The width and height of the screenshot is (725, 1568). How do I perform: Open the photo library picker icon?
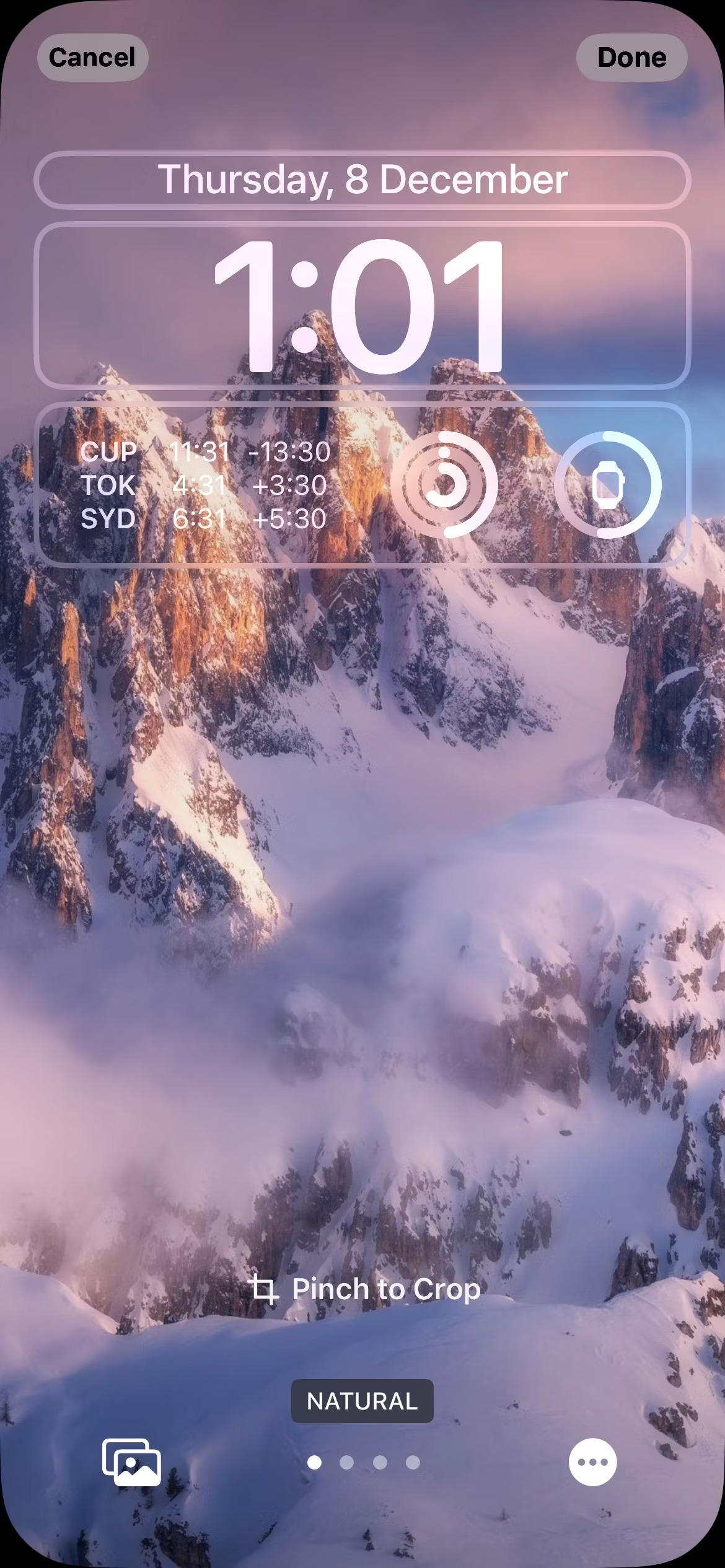[x=131, y=1461]
